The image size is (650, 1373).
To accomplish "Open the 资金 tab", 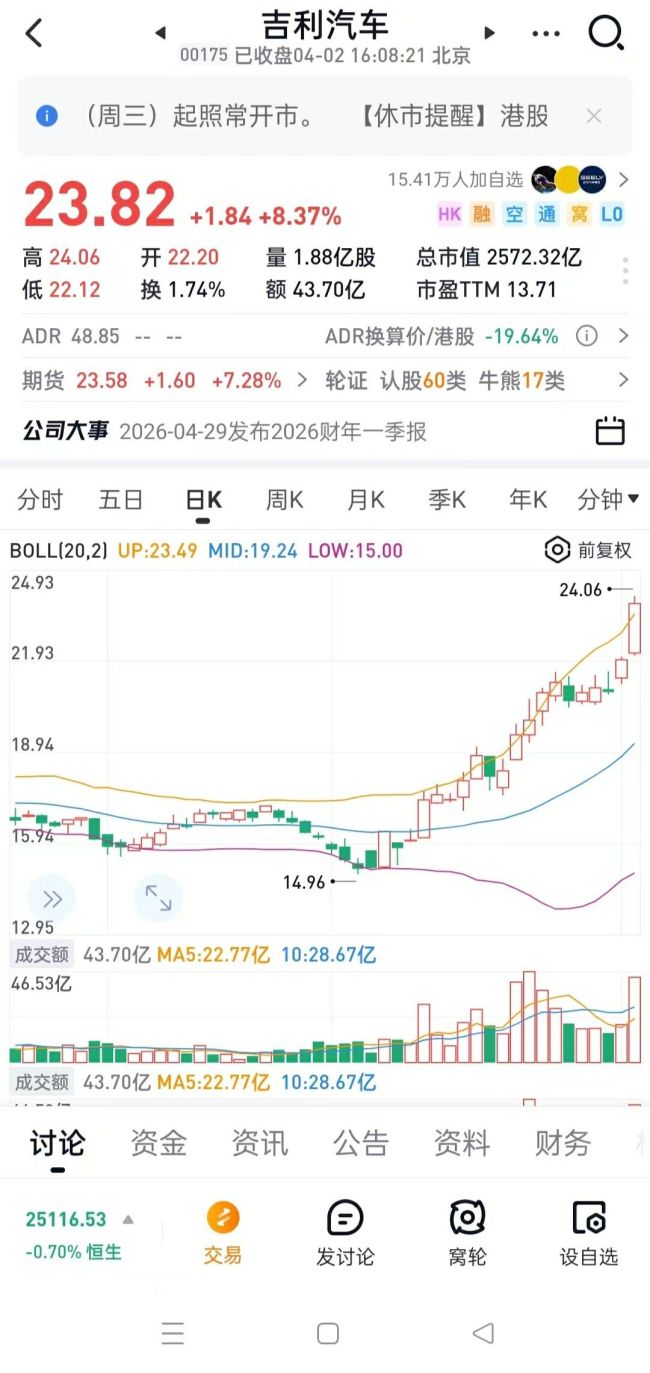I will [x=159, y=1143].
